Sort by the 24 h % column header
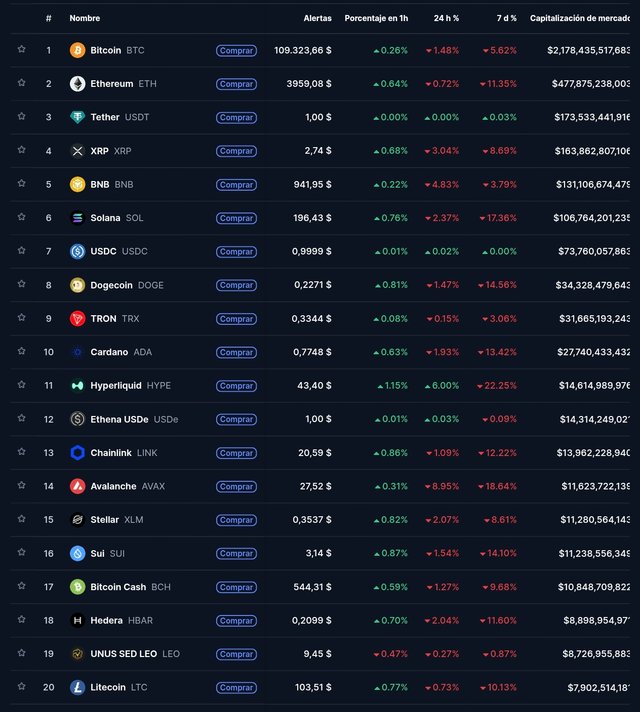The height and width of the screenshot is (712, 640). click(446, 18)
